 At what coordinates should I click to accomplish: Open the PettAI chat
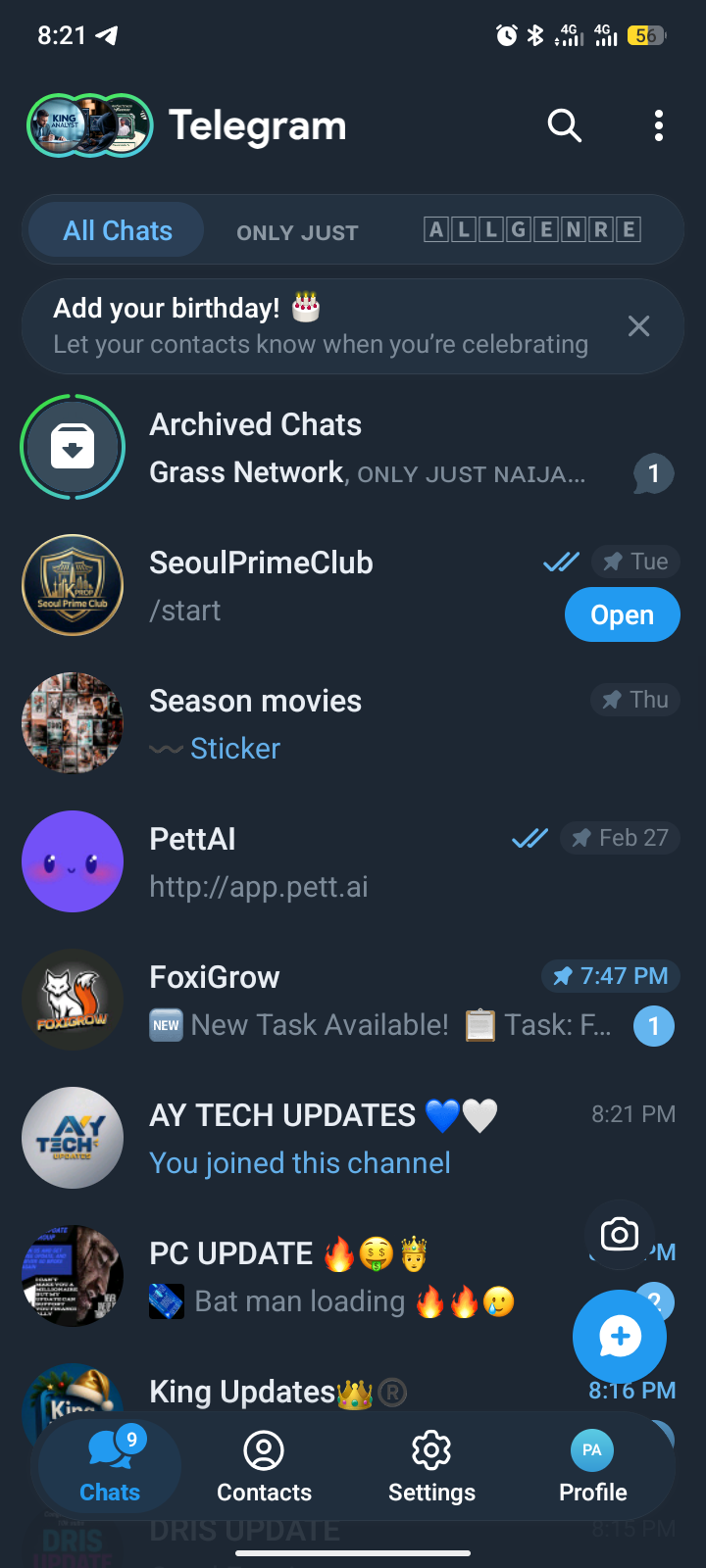click(x=353, y=862)
